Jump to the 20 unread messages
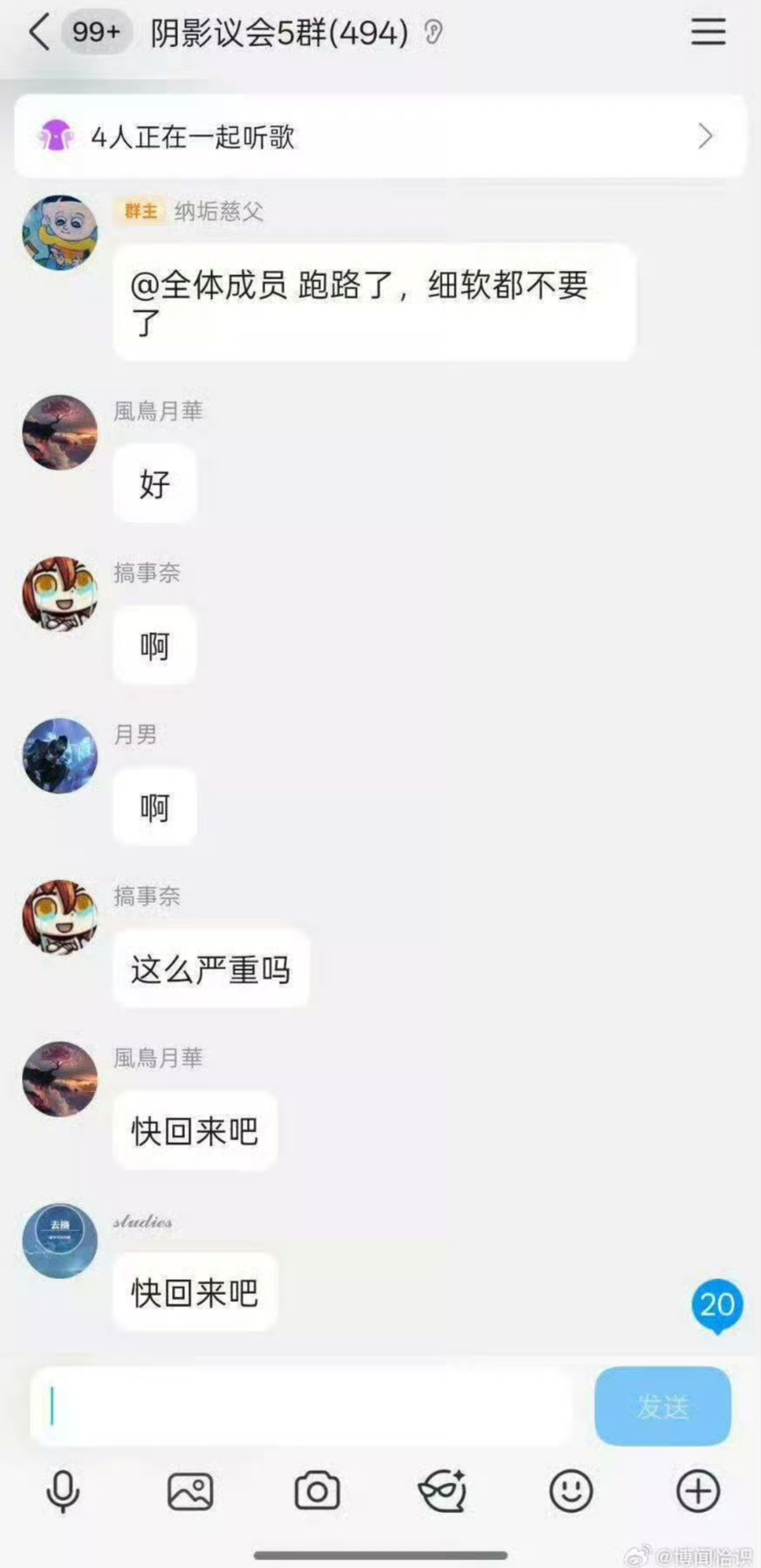The image size is (761, 1568). click(x=716, y=1305)
